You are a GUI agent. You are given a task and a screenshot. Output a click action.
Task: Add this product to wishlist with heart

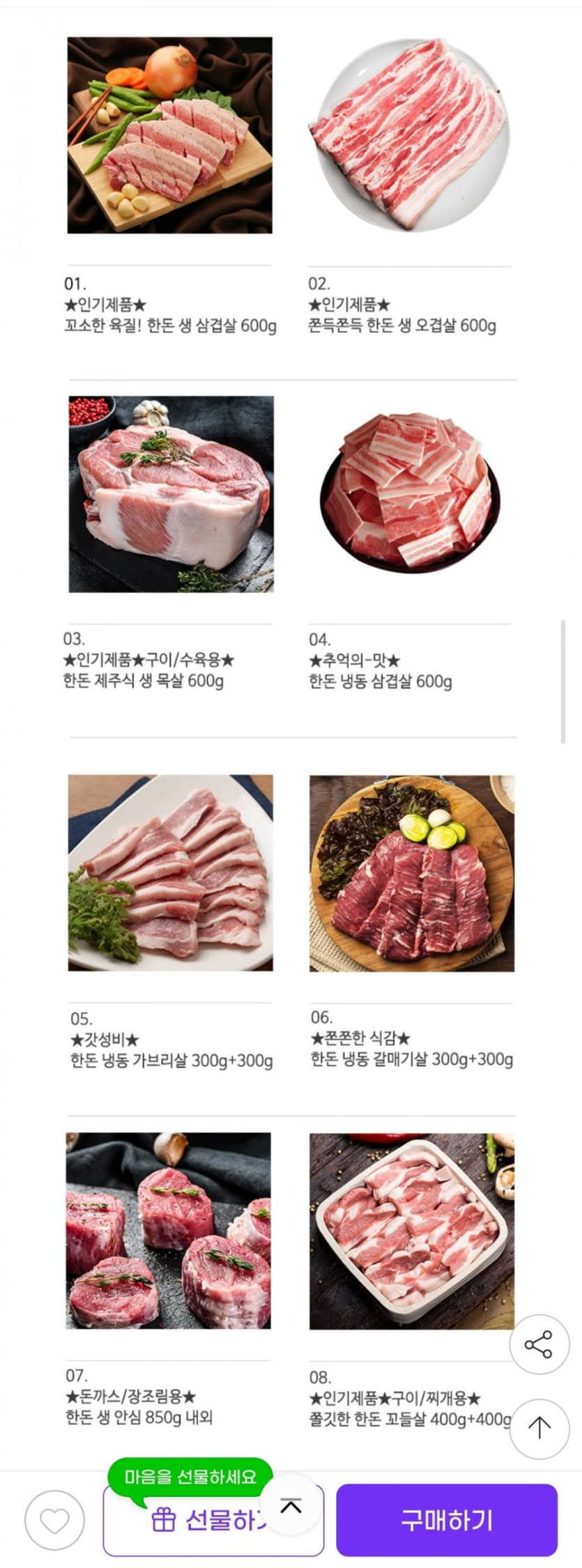click(x=54, y=1521)
